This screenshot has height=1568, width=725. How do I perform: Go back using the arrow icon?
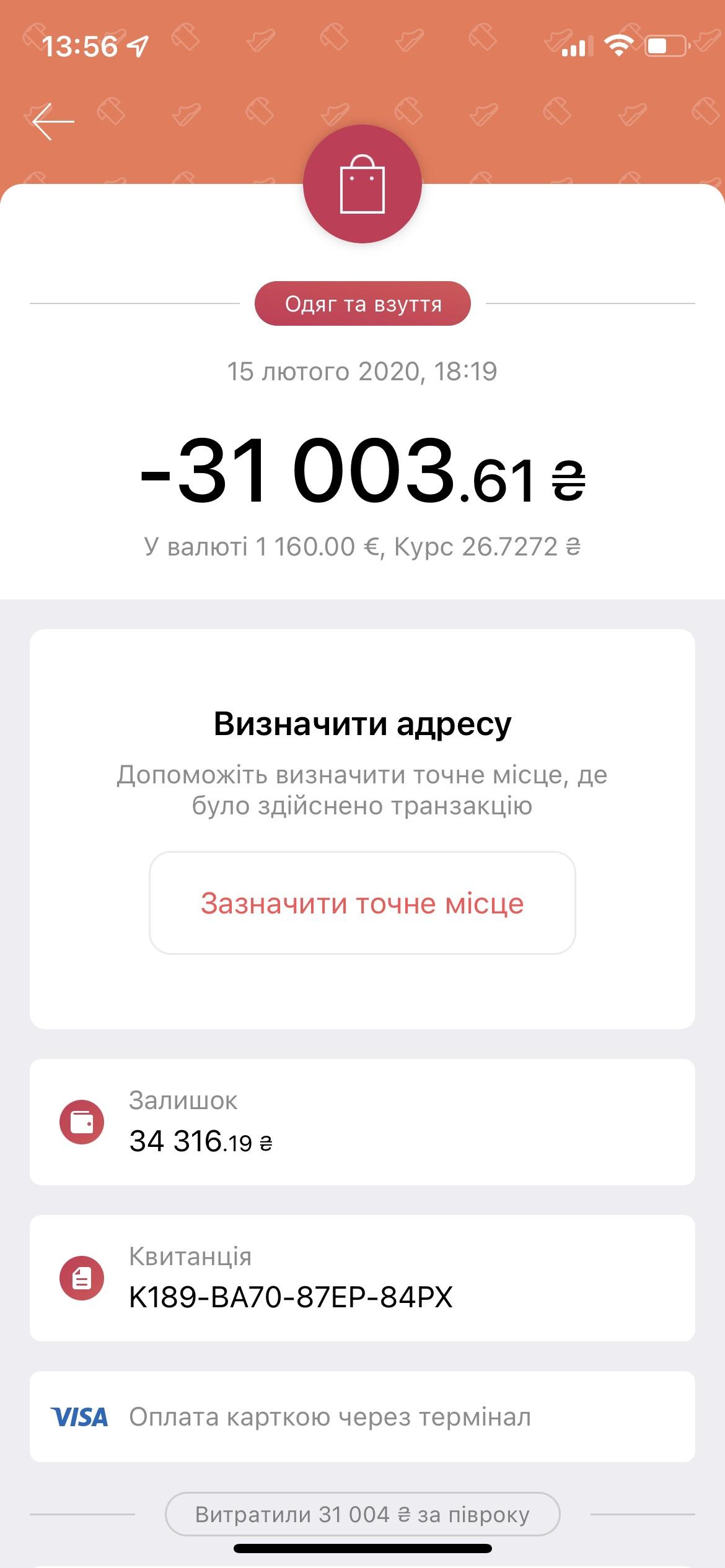click(x=53, y=121)
